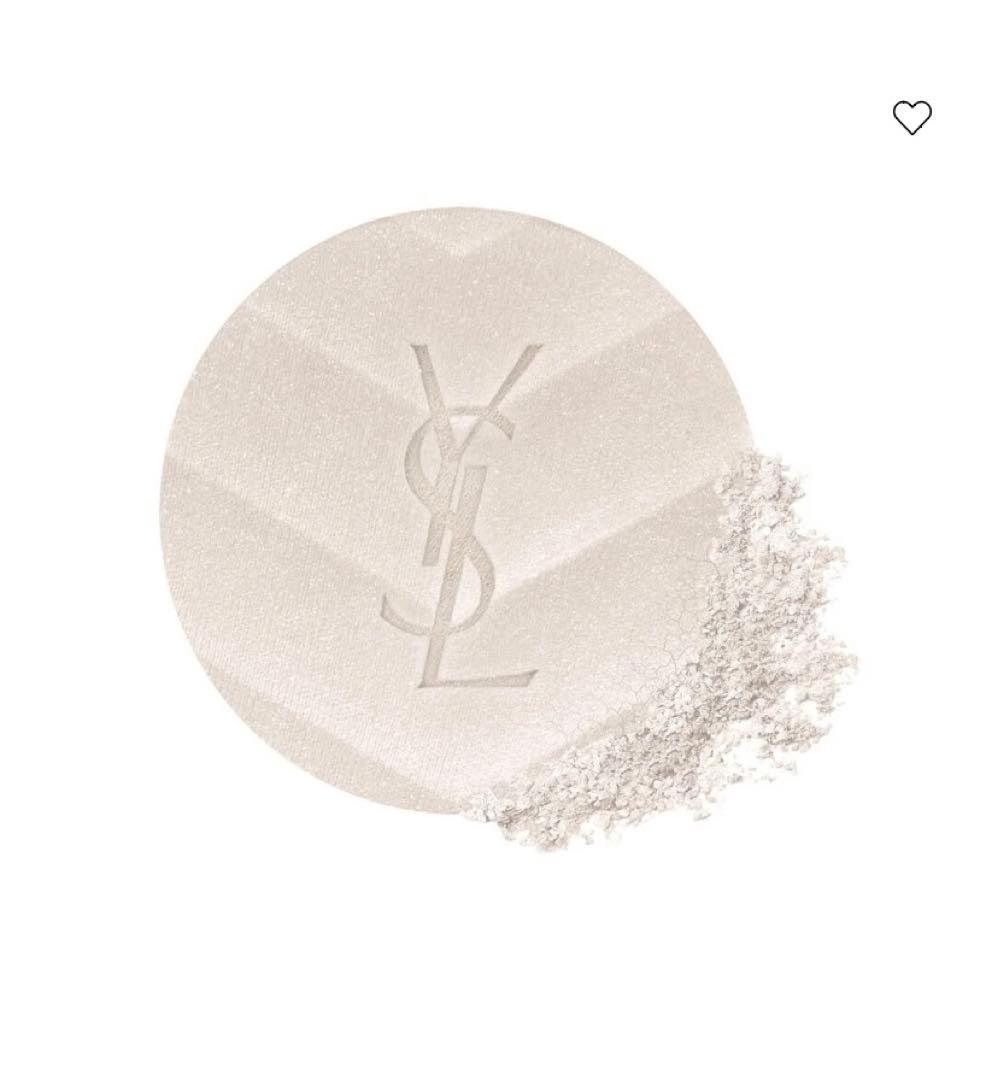This screenshot has width=993, height=1080.
Task: Add this YSL highlighter to favorites
Action: pos(911,118)
